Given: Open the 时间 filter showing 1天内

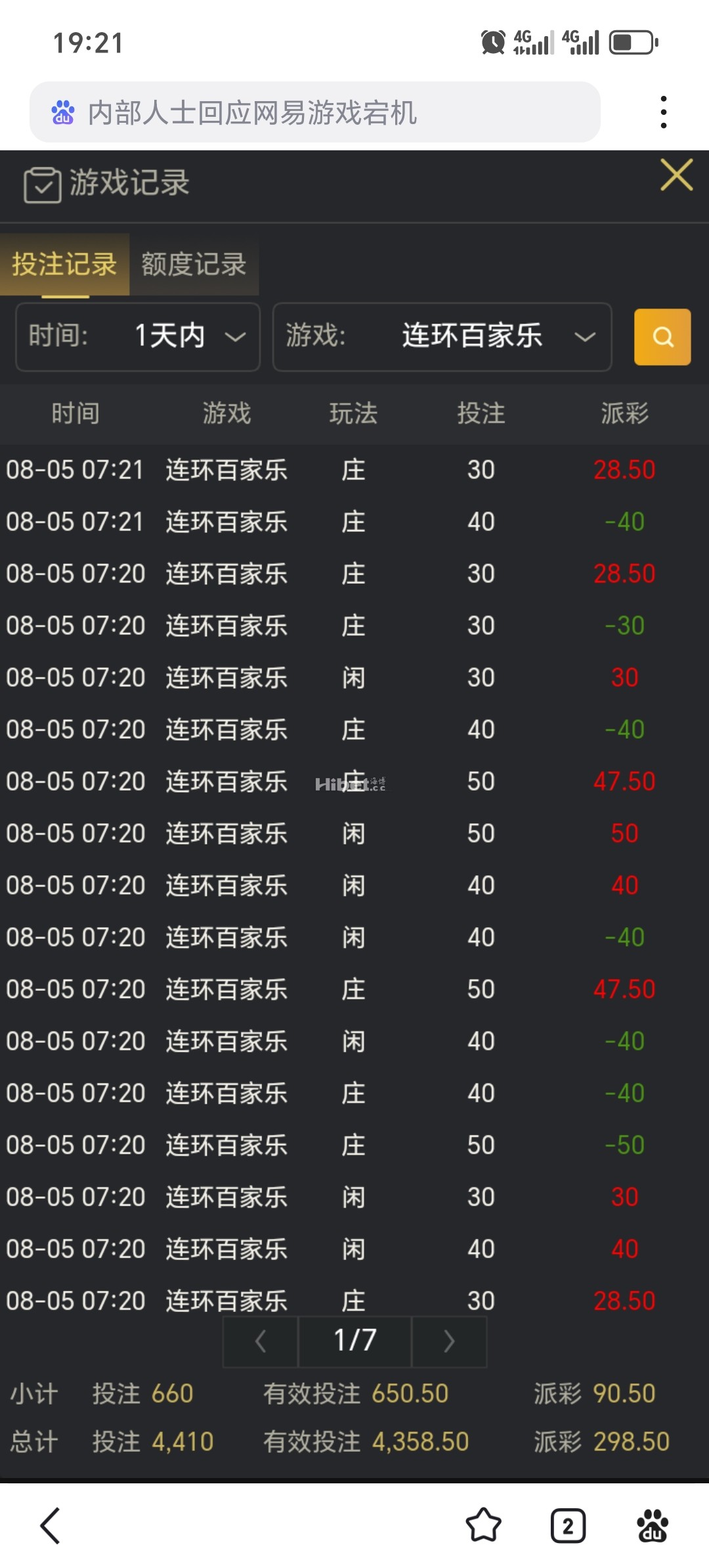Looking at the screenshot, I should (137, 338).
